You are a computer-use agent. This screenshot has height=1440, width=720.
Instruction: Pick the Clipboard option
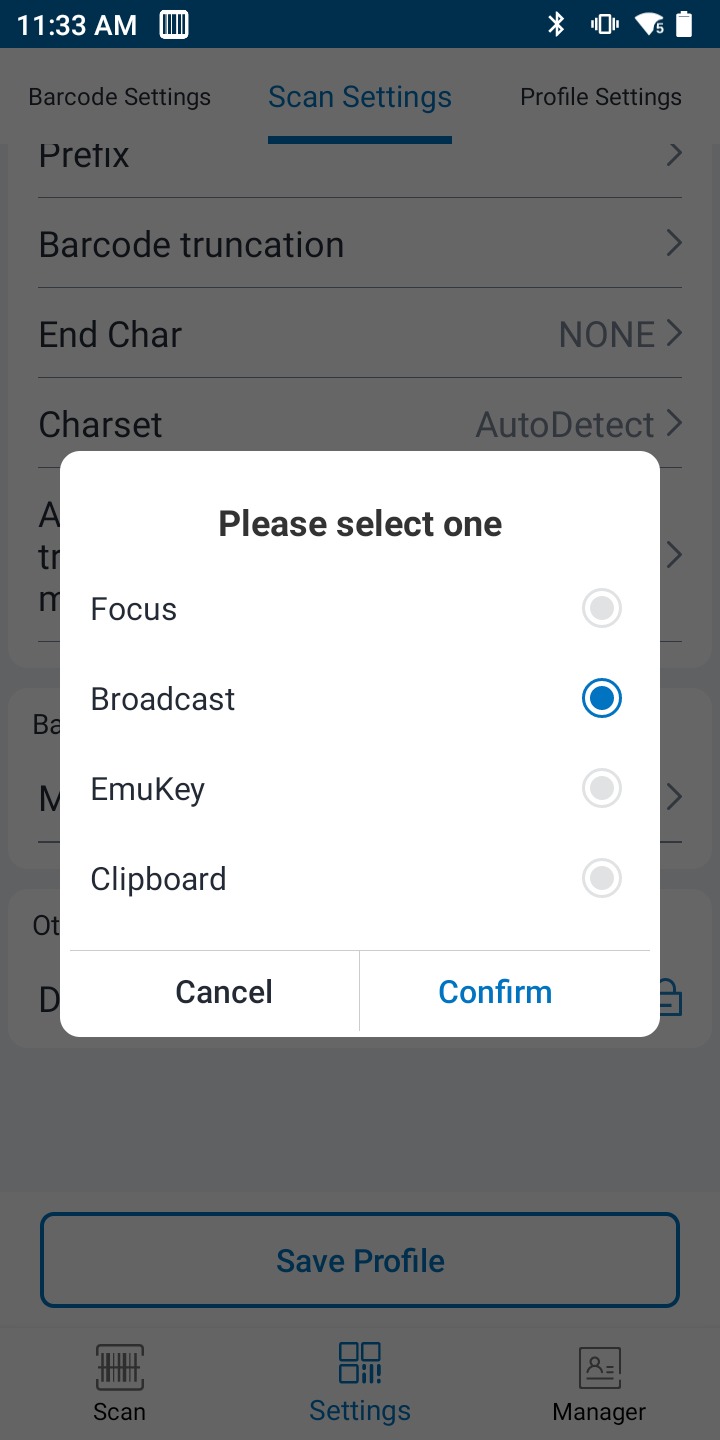tap(359, 879)
